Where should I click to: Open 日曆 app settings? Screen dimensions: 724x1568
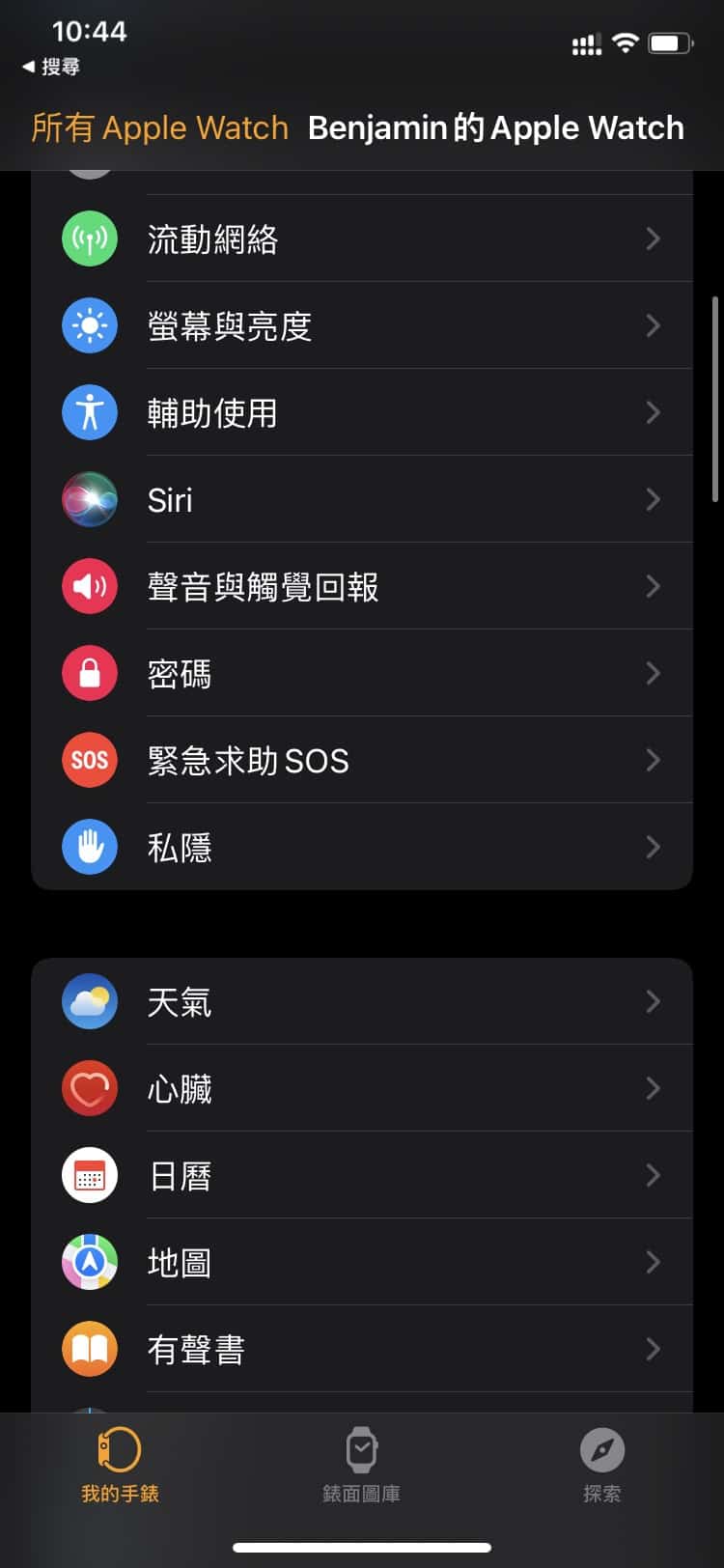pos(362,1175)
